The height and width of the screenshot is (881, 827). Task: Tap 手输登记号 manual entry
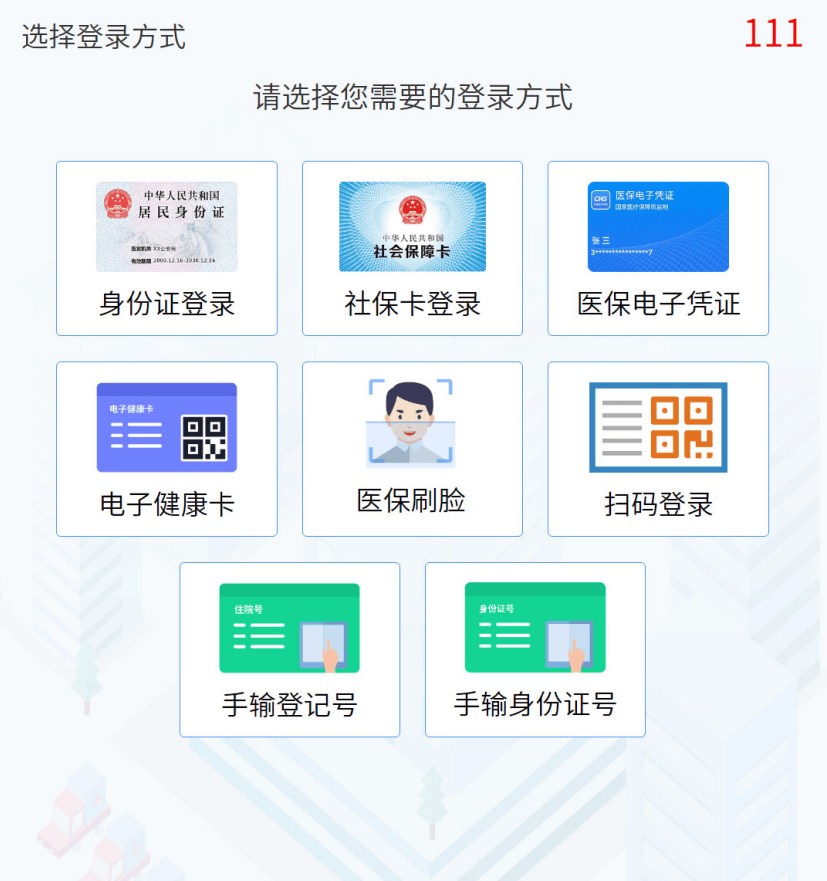[x=289, y=650]
